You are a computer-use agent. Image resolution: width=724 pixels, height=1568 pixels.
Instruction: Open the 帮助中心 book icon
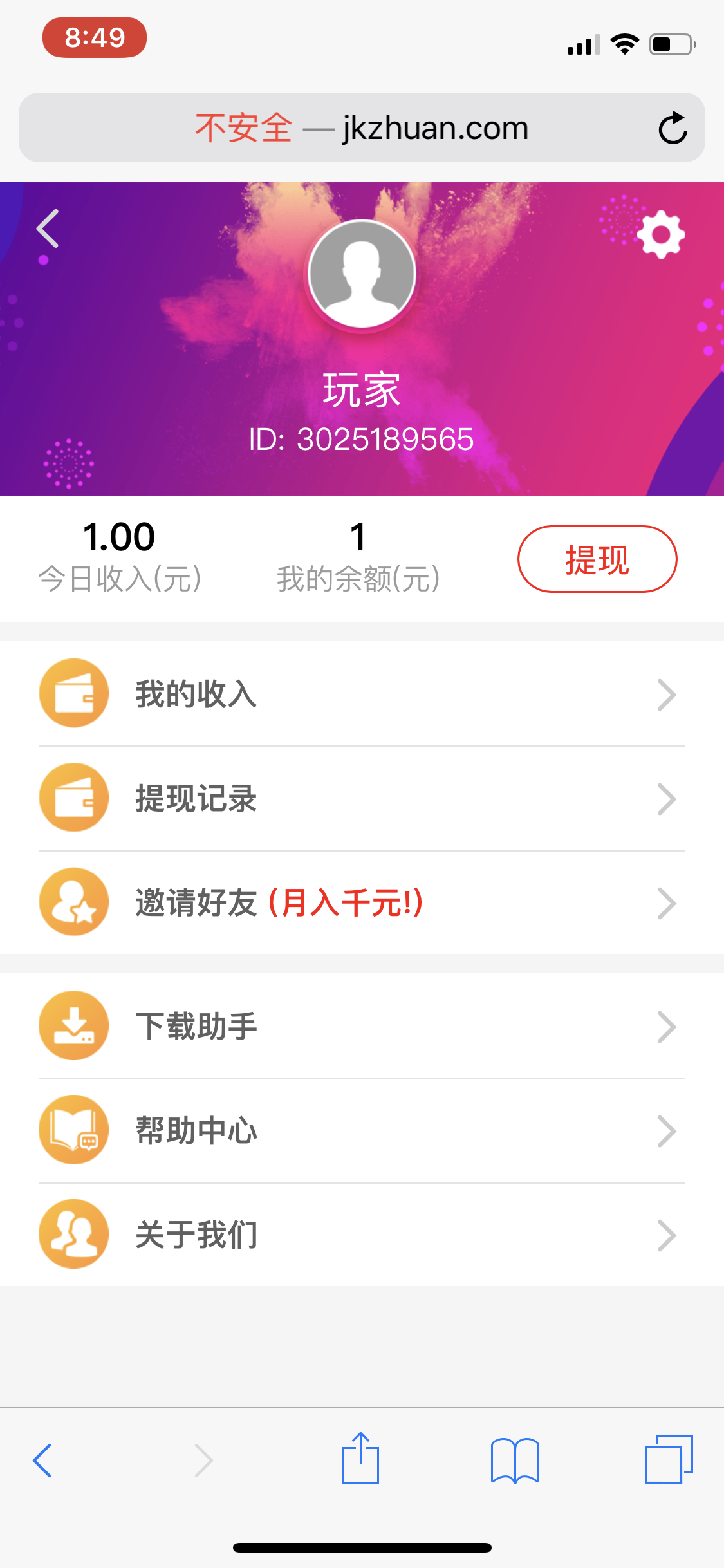(x=73, y=1130)
